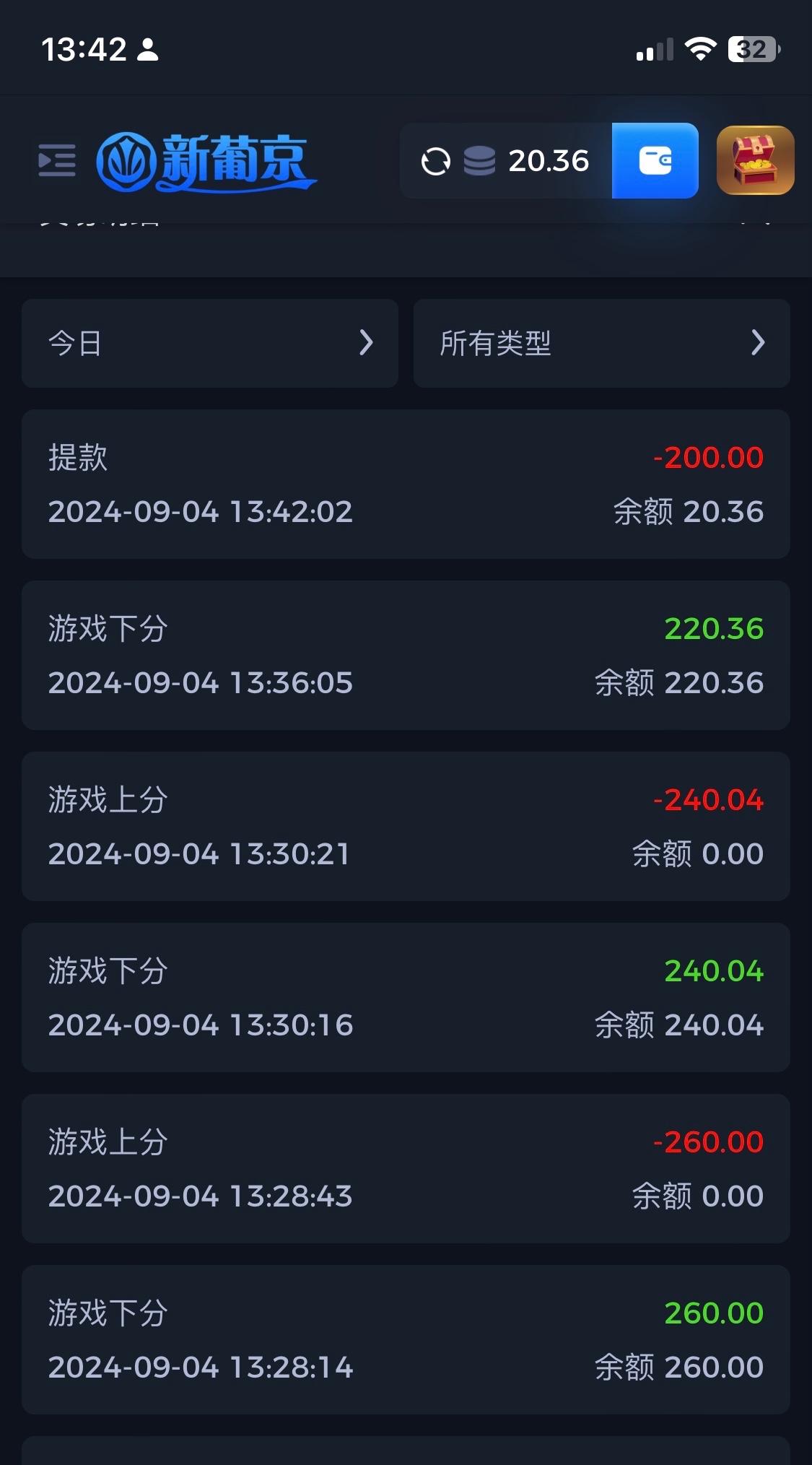Image resolution: width=812 pixels, height=1465 pixels.
Task: Expand the 所有类型 type filter
Action: click(601, 343)
